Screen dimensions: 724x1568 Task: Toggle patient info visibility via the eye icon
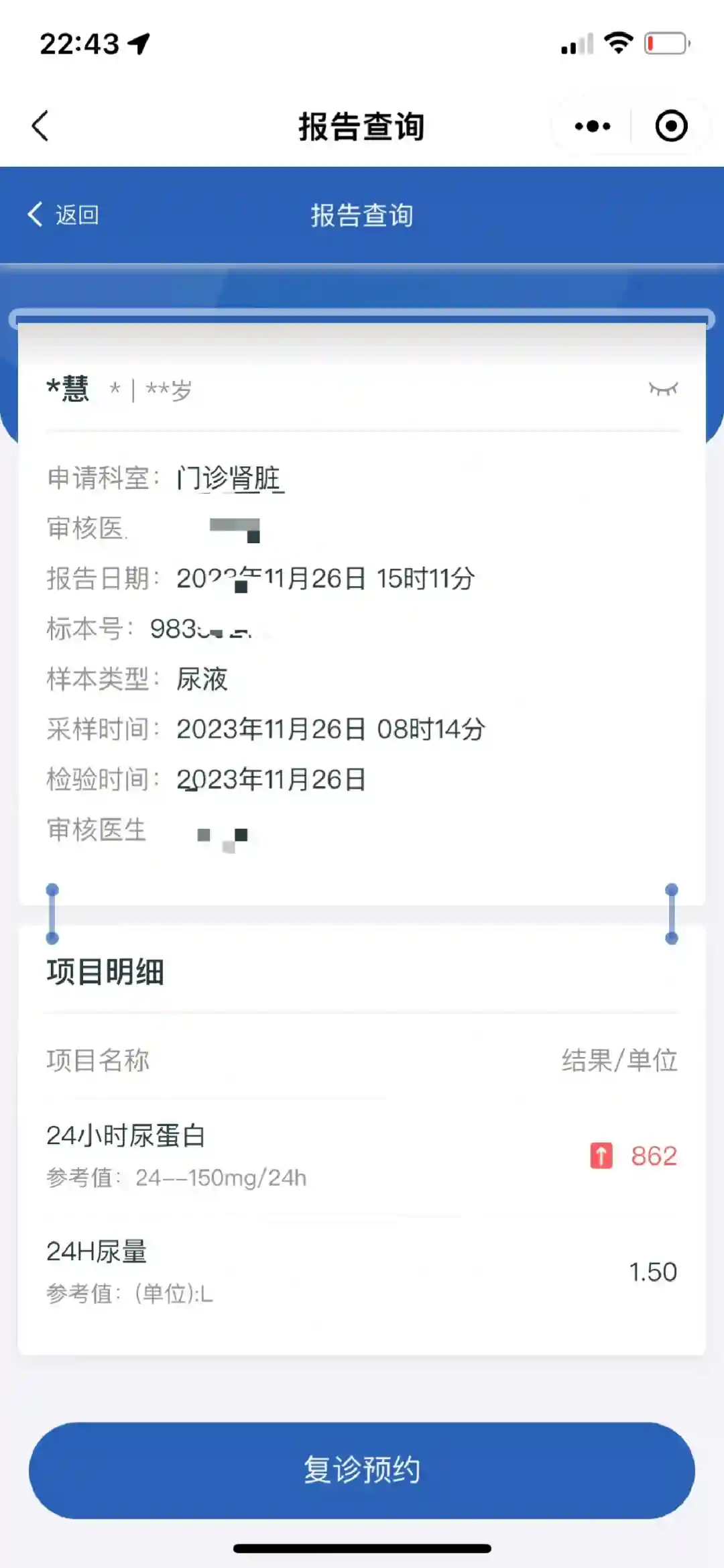[x=663, y=389]
